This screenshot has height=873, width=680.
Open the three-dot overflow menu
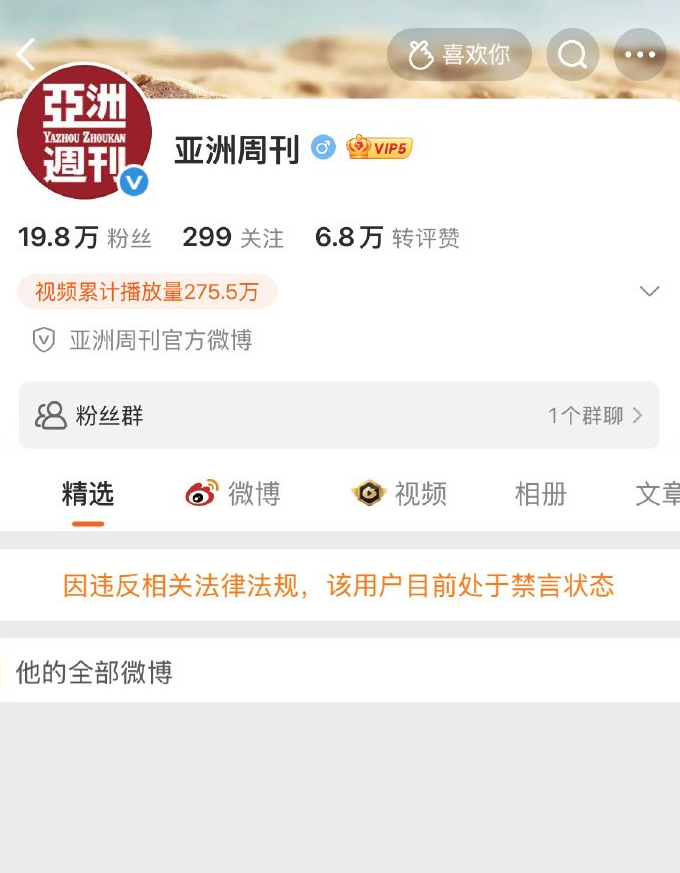click(640, 55)
